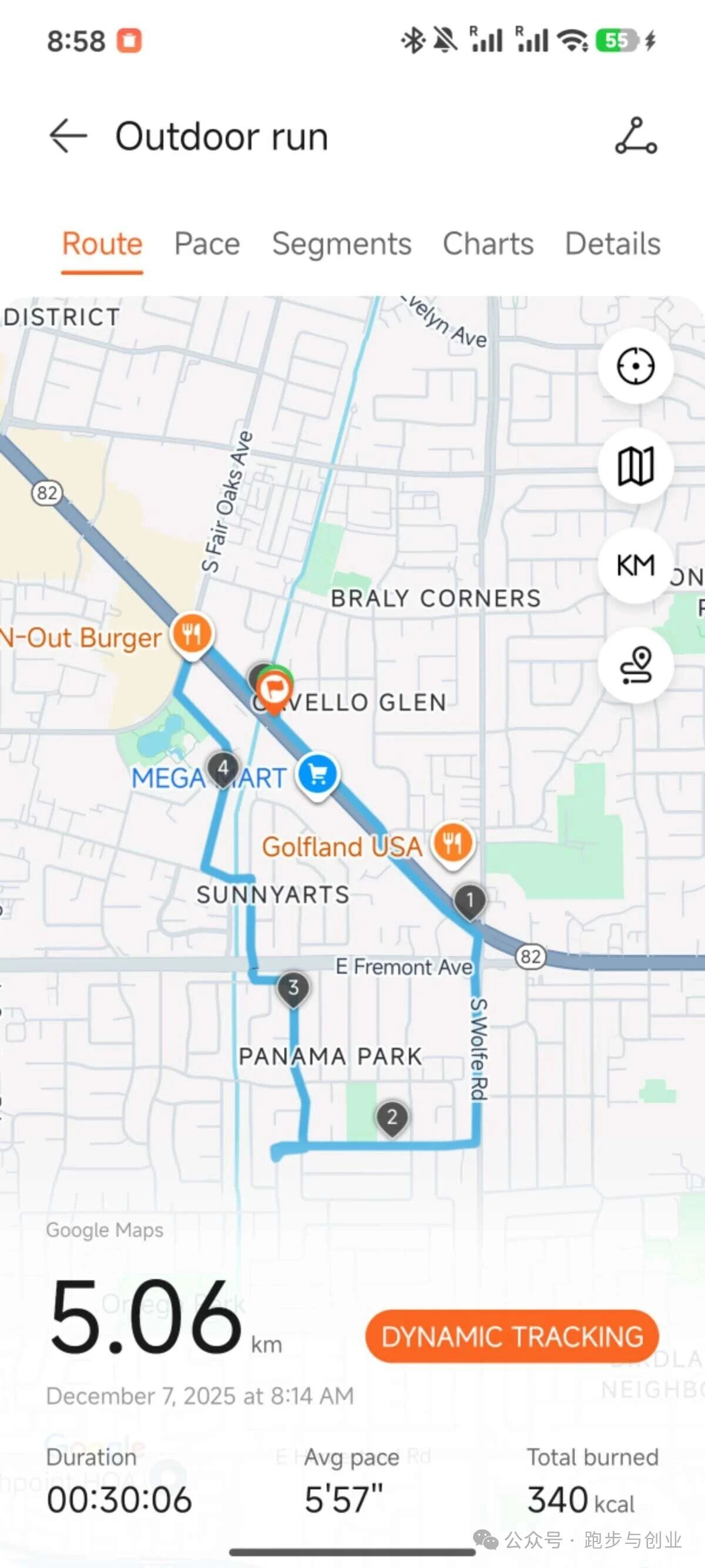Open the route share icon in the header
Screen dimensions: 705x1568
point(636,136)
